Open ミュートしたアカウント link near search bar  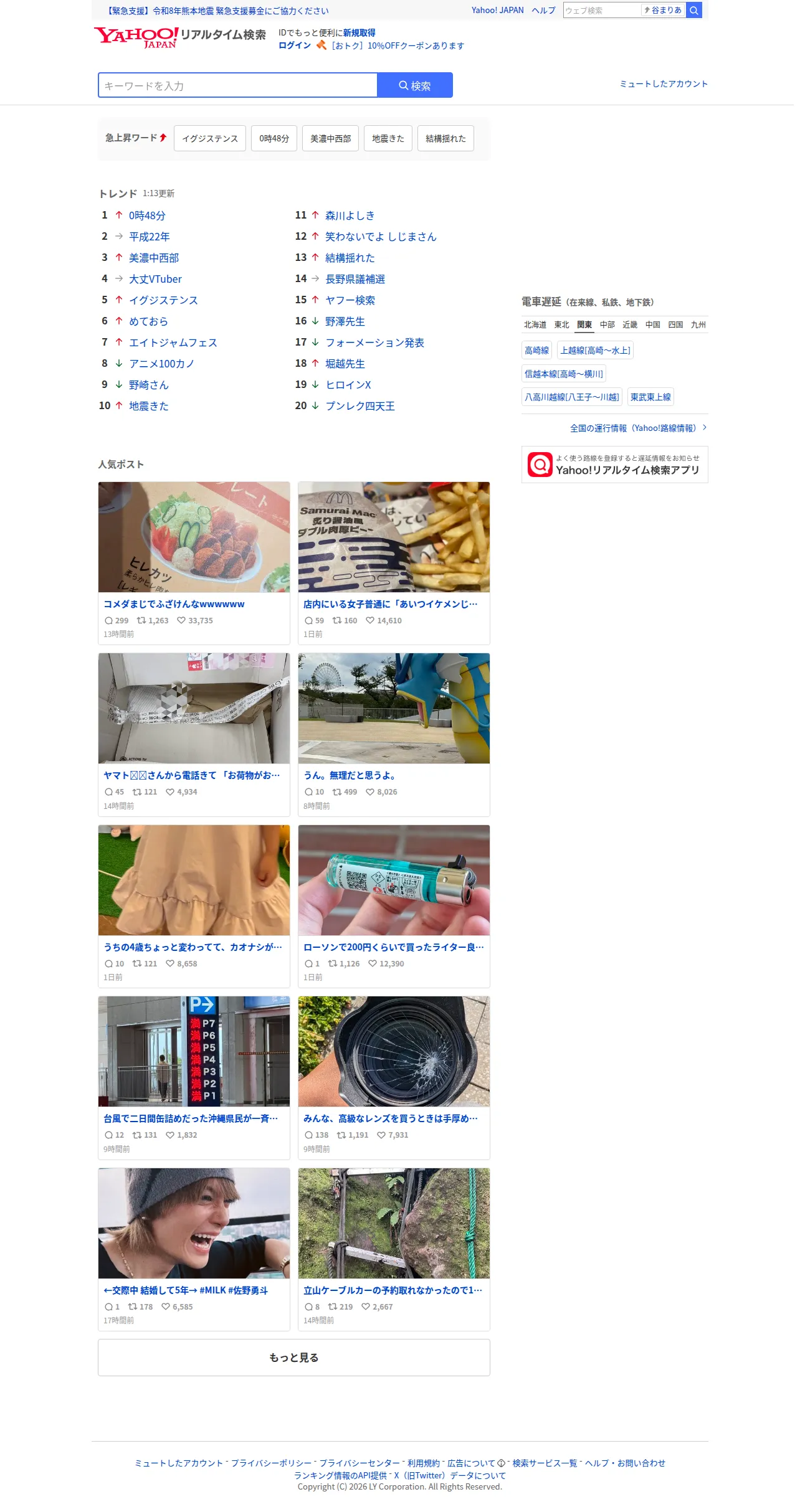(664, 84)
